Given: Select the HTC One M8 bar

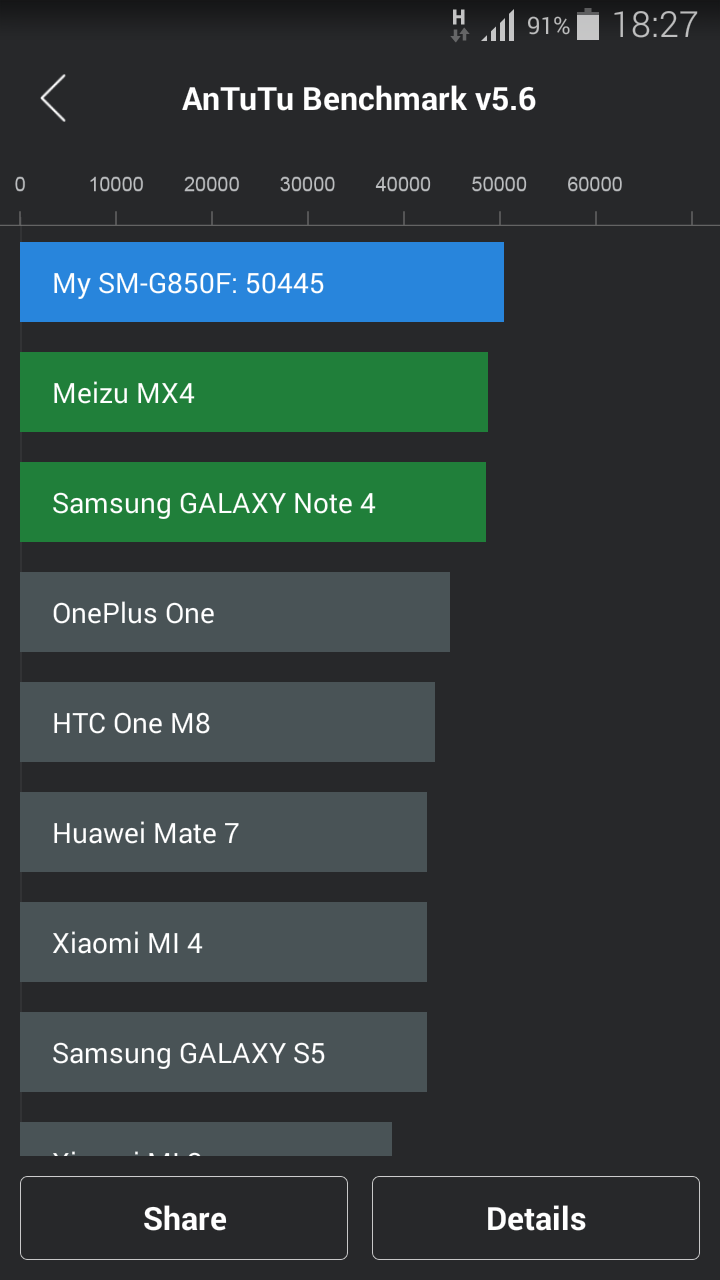Looking at the screenshot, I should (x=227, y=722).
